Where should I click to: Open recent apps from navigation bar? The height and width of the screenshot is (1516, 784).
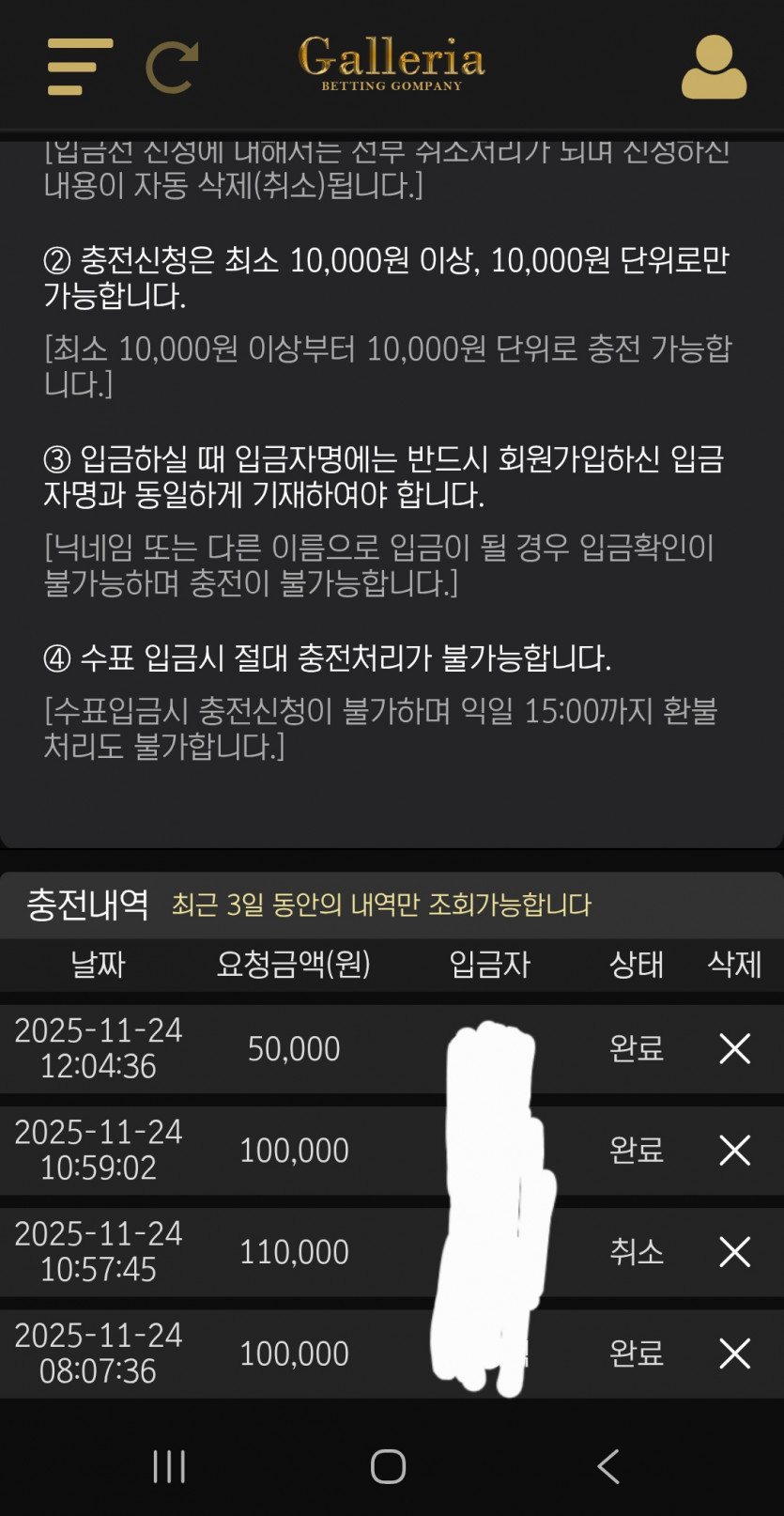click(169, 1466)
